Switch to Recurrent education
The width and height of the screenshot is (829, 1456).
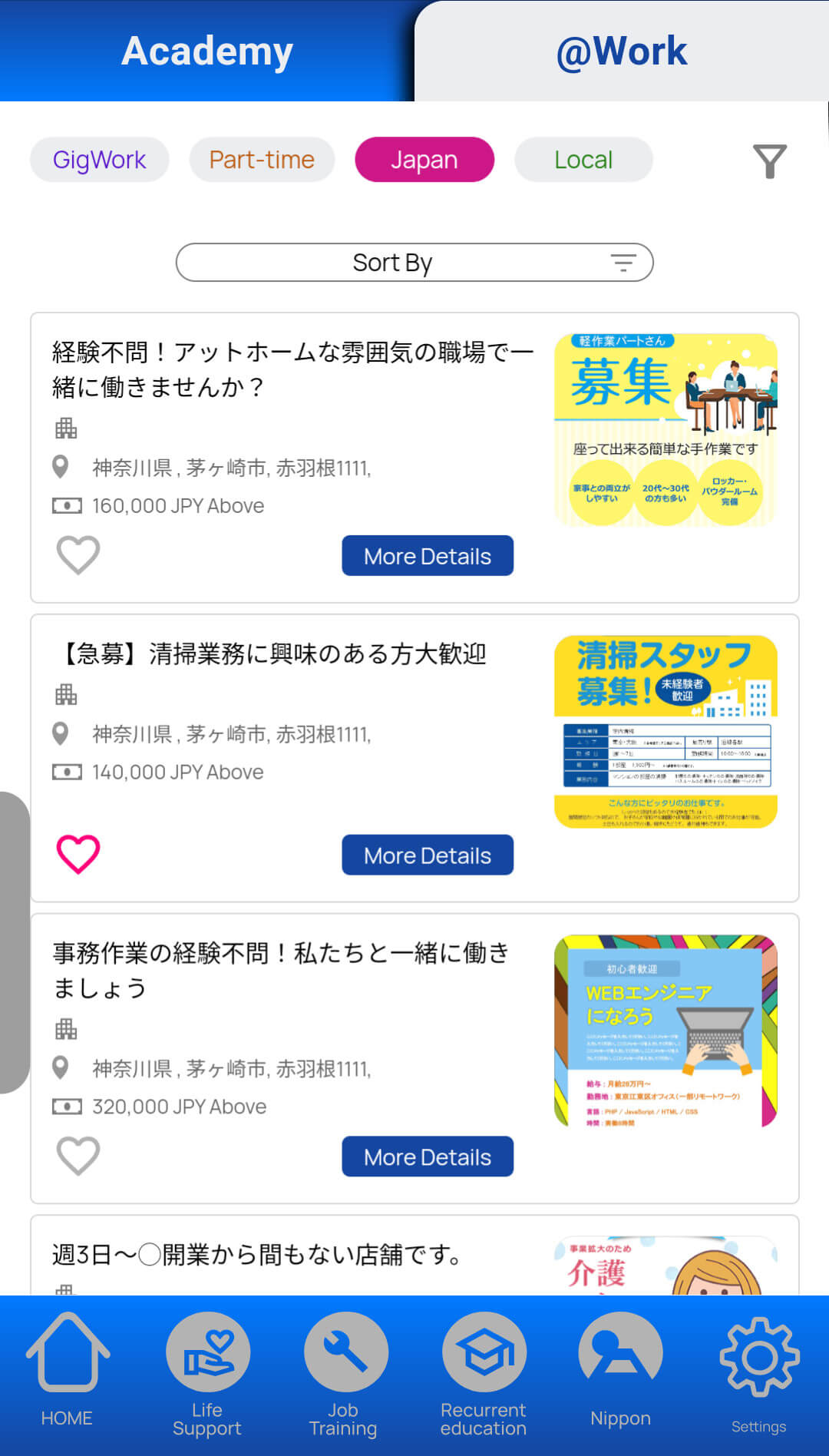coord(484,1375)
